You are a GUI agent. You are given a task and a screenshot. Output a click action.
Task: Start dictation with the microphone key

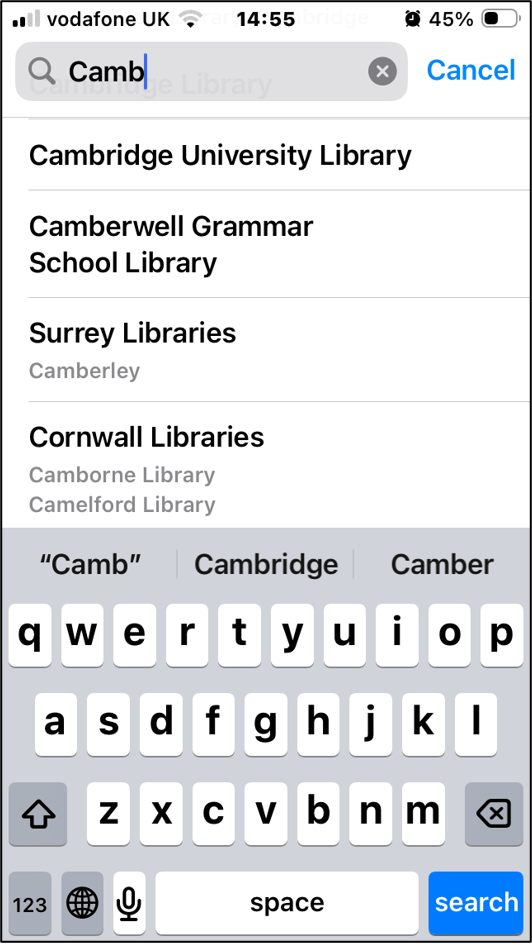[x=129, y=903]
